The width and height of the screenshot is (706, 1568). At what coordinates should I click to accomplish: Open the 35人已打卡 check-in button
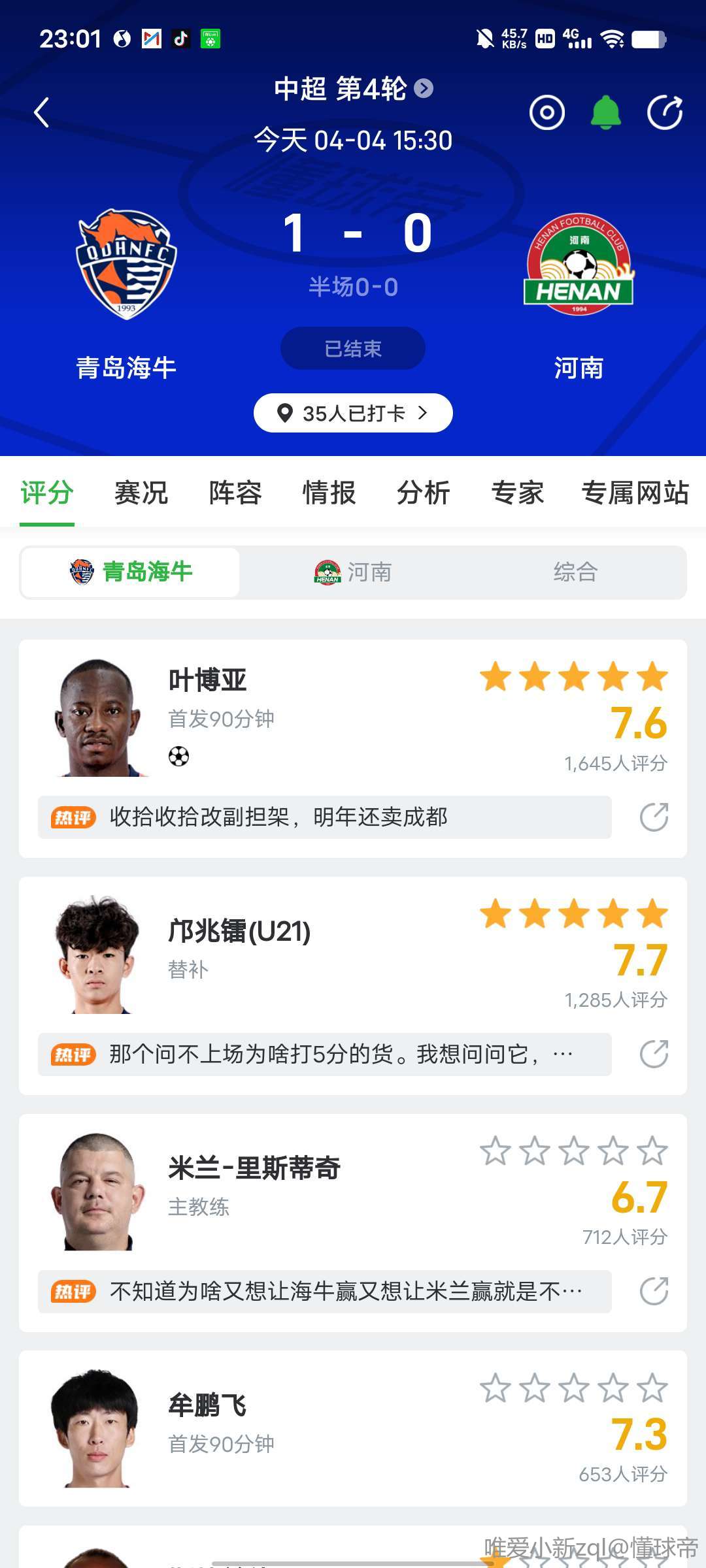tap(353, 413)
